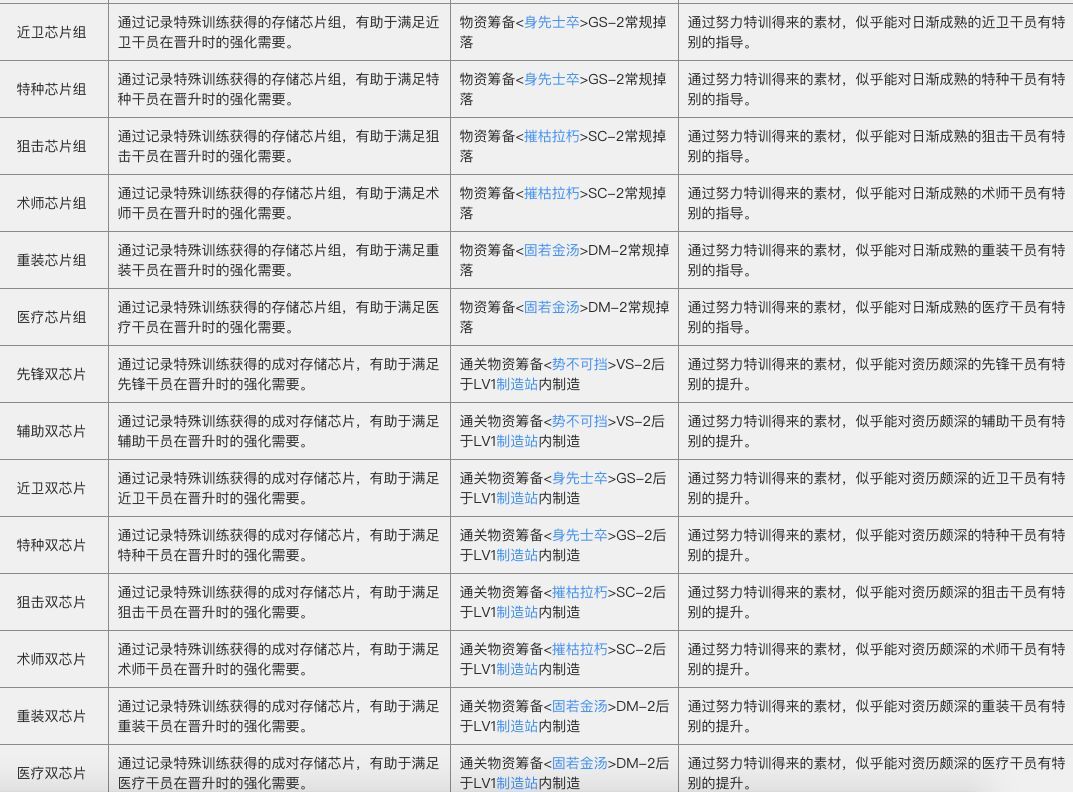The height and width of the screenshot is (792, 1073).
Task: Open 固若金汤 link in 医疗双芯片 row
Action: click(x=580, y=763)
